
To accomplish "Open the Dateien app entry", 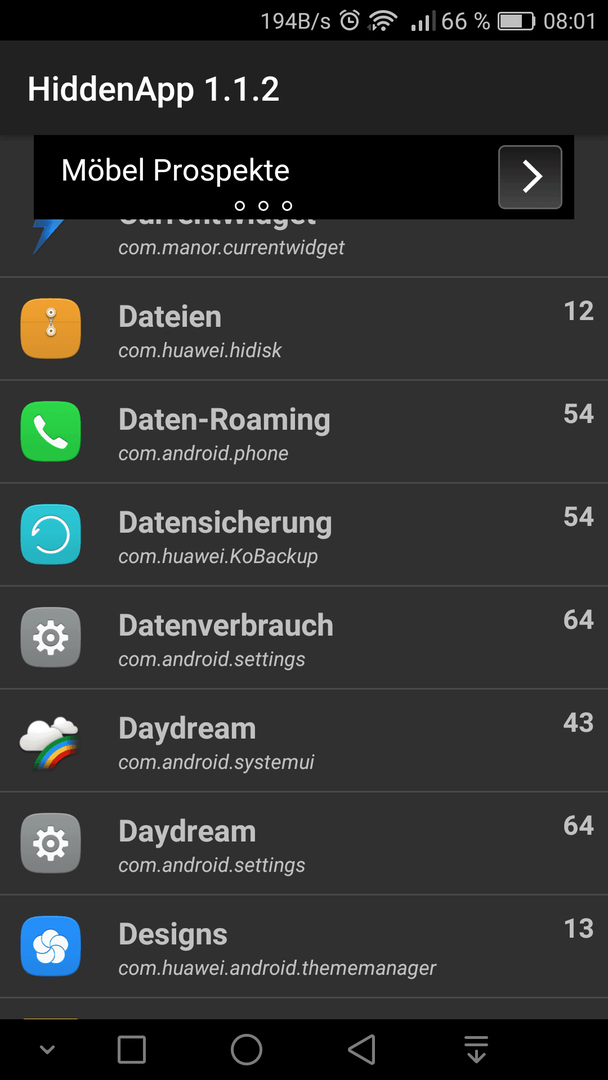I will (x=304, y=329).
